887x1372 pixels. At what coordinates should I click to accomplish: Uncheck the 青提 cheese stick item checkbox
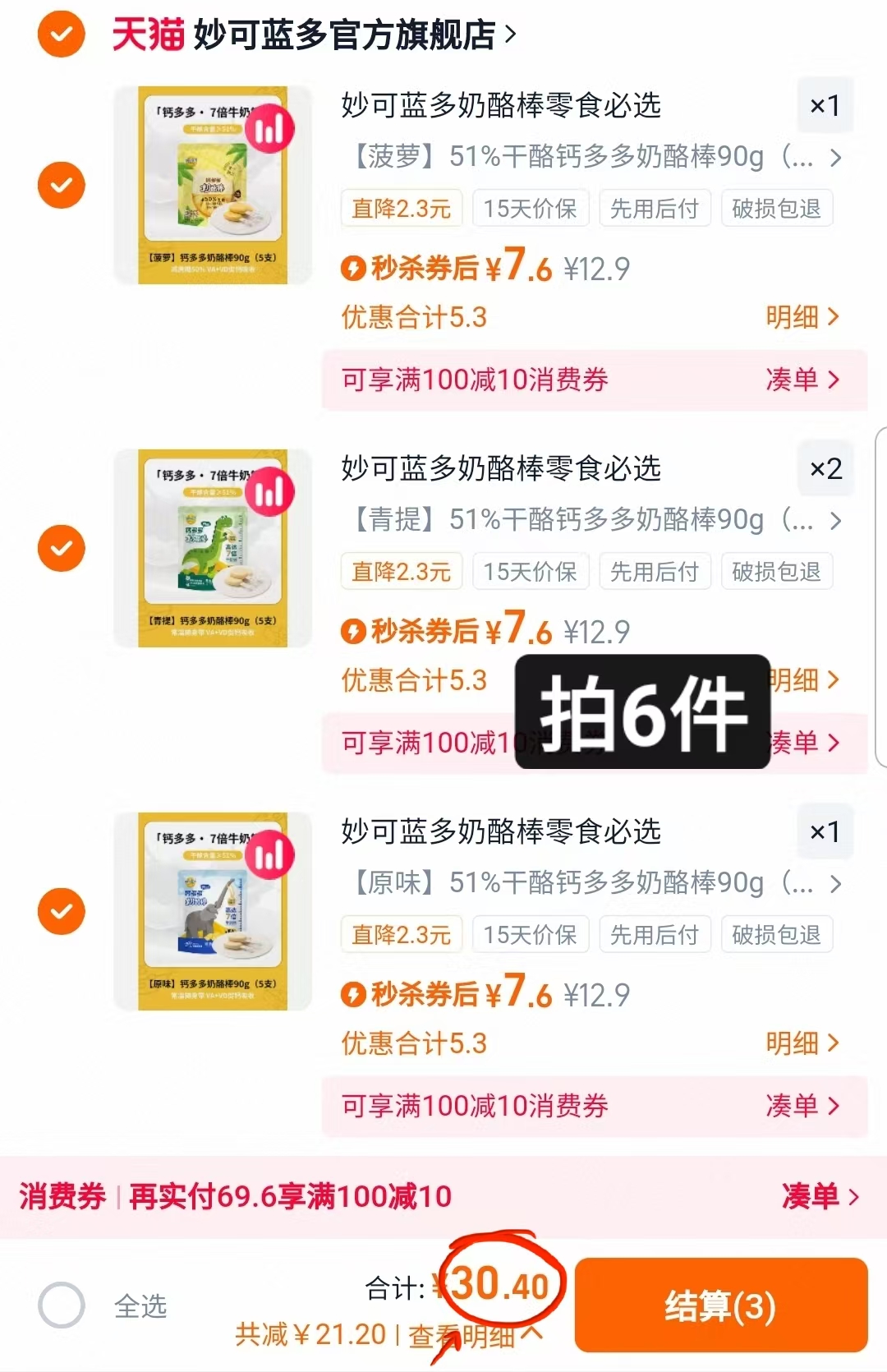pos(61,549)
